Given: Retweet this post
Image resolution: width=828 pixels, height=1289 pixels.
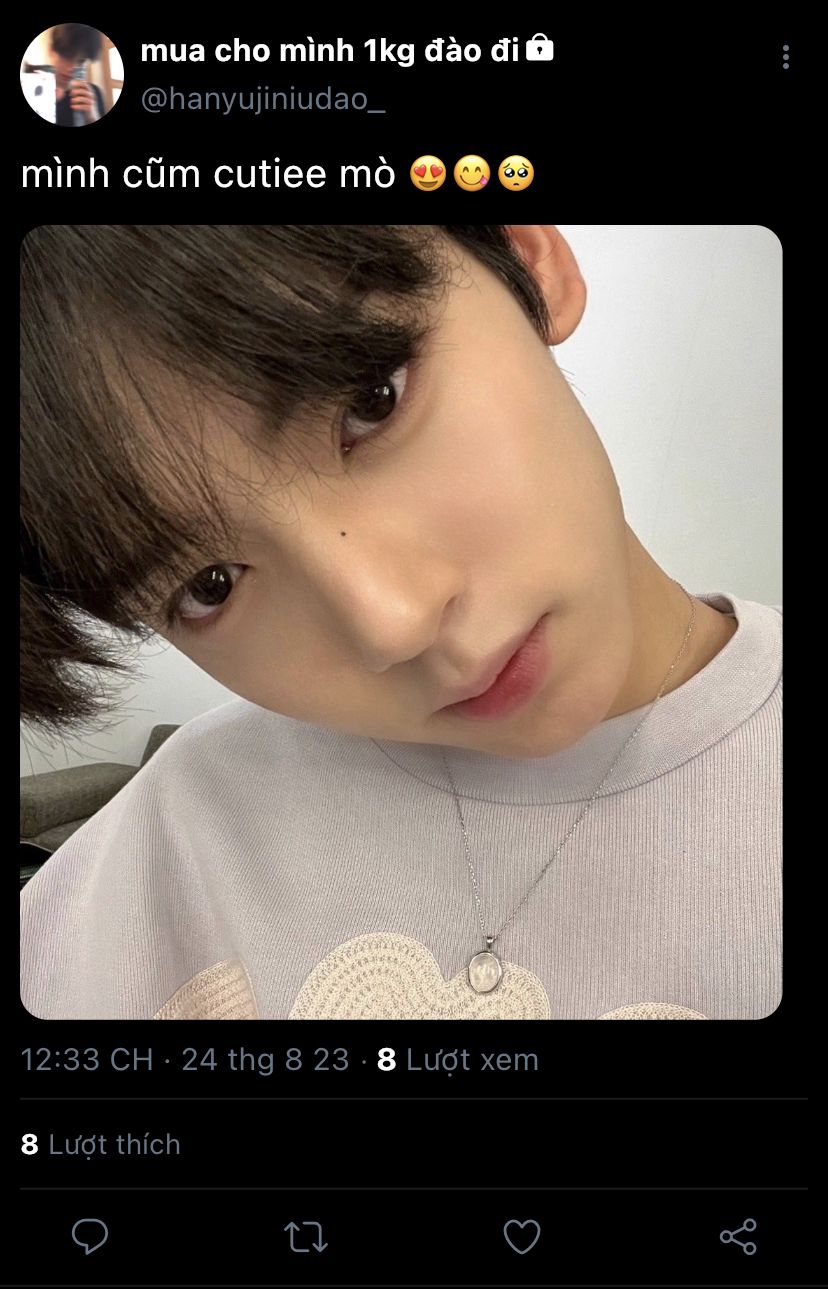Looking at the screenshot, I should pos(306,1237).
